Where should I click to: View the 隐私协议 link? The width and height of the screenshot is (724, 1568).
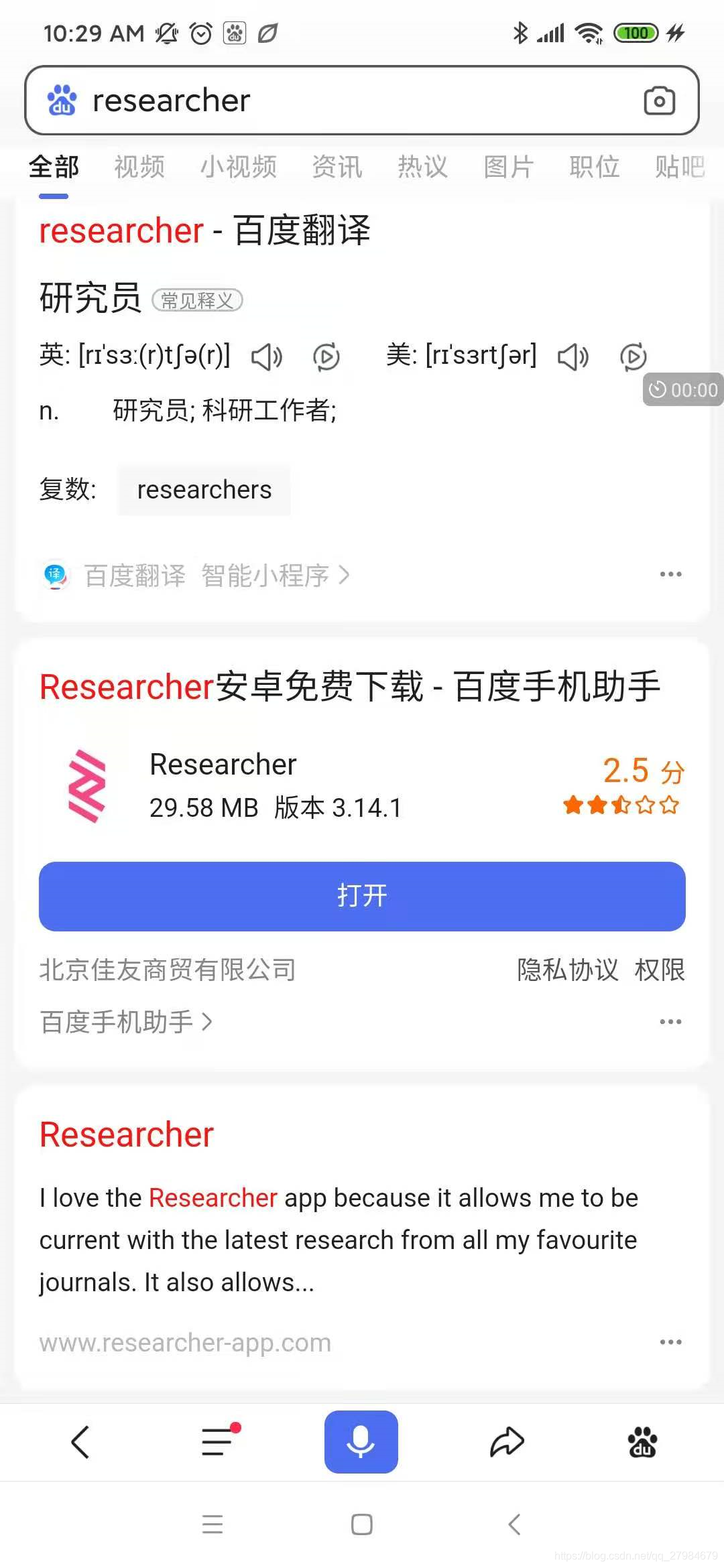tap(567, 970)
